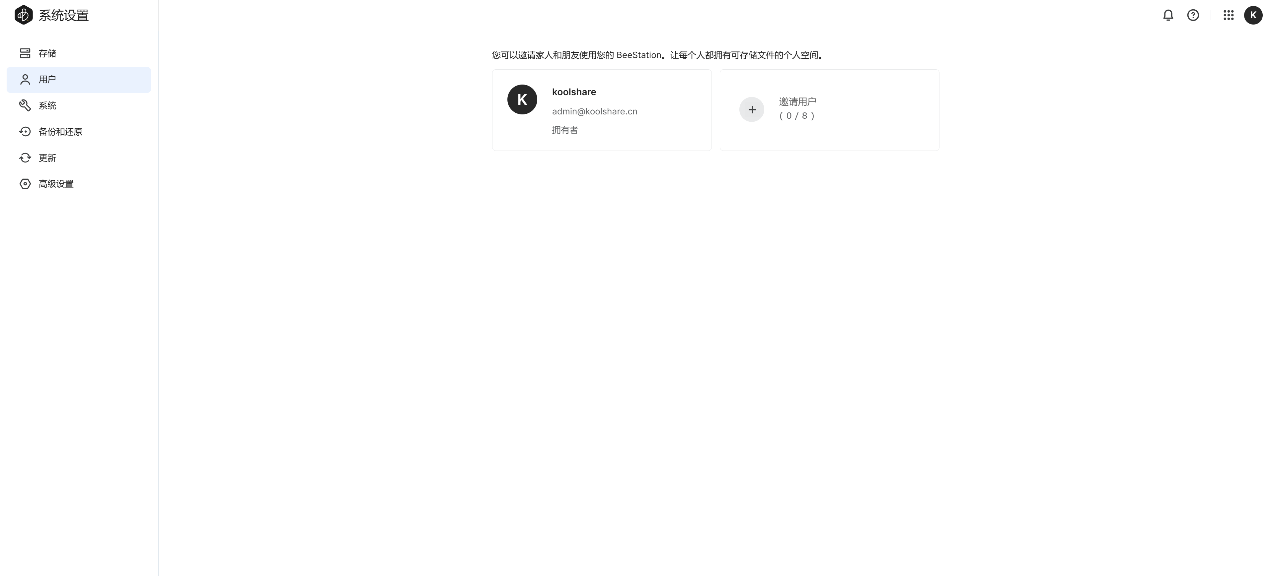Viewport: 1269px width, 576px height.
Task: Tap the 邀请用户 card
Action: coord(829,110)
